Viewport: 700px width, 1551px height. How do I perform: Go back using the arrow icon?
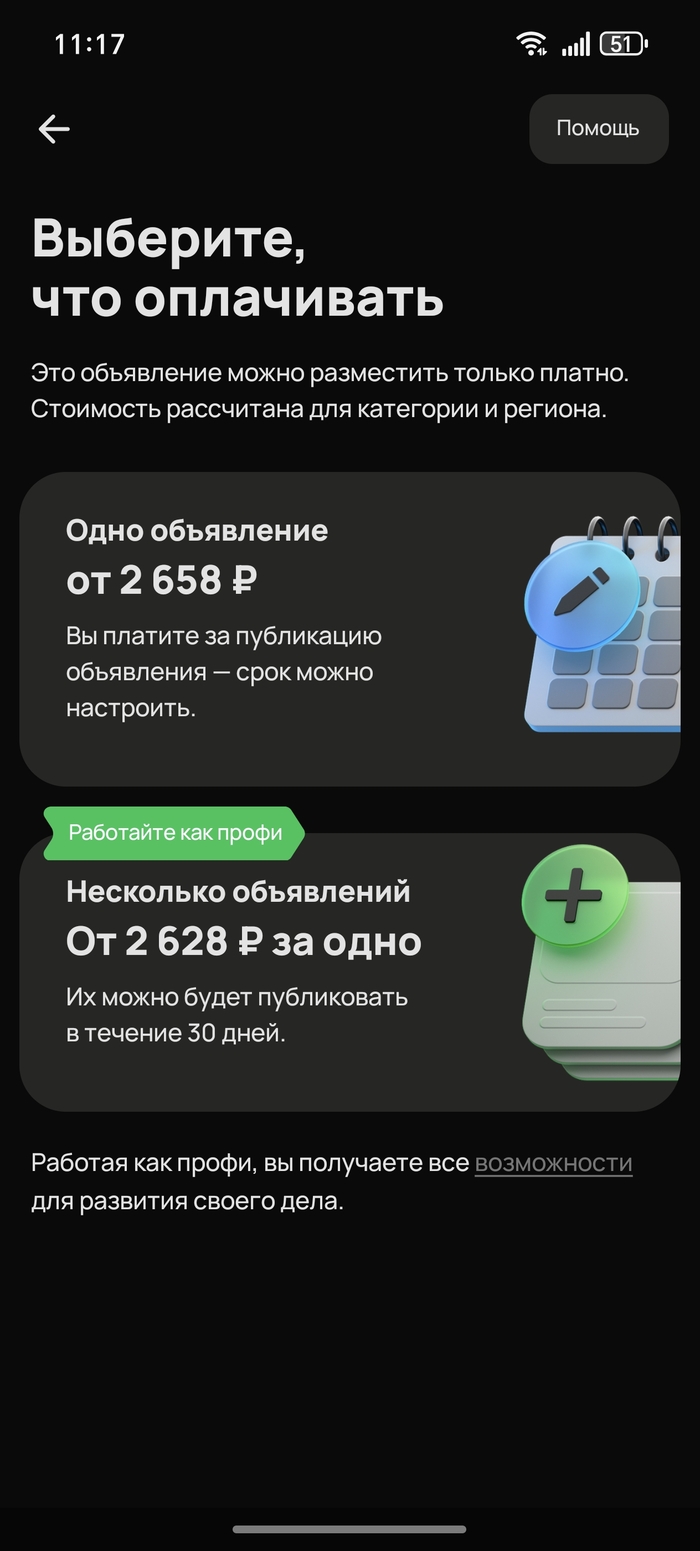pos(54,129)
